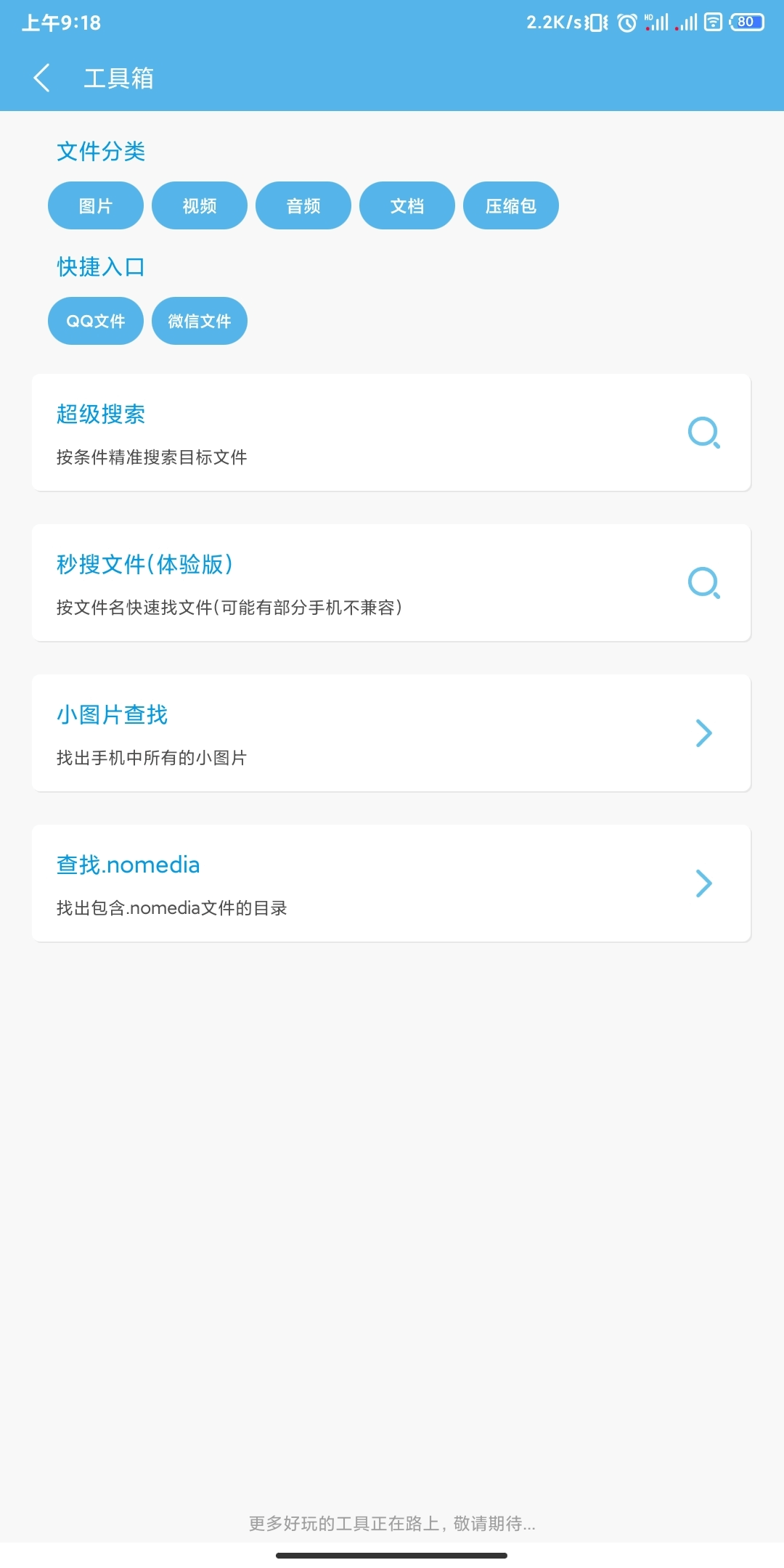
Task: Tap the cellular signal bars icon
Action: (686, 22)
